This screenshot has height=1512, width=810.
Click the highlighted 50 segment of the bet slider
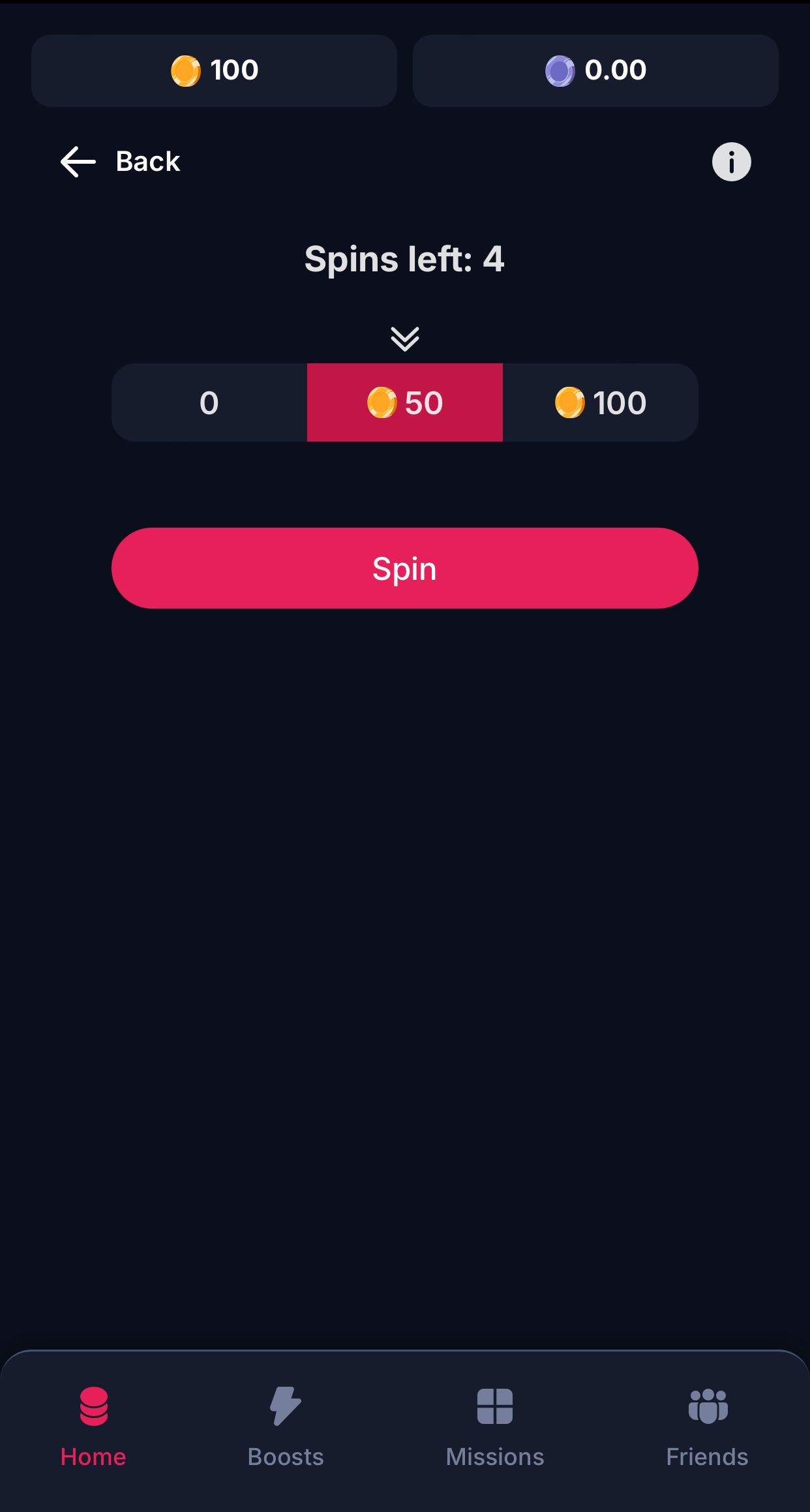404,402
